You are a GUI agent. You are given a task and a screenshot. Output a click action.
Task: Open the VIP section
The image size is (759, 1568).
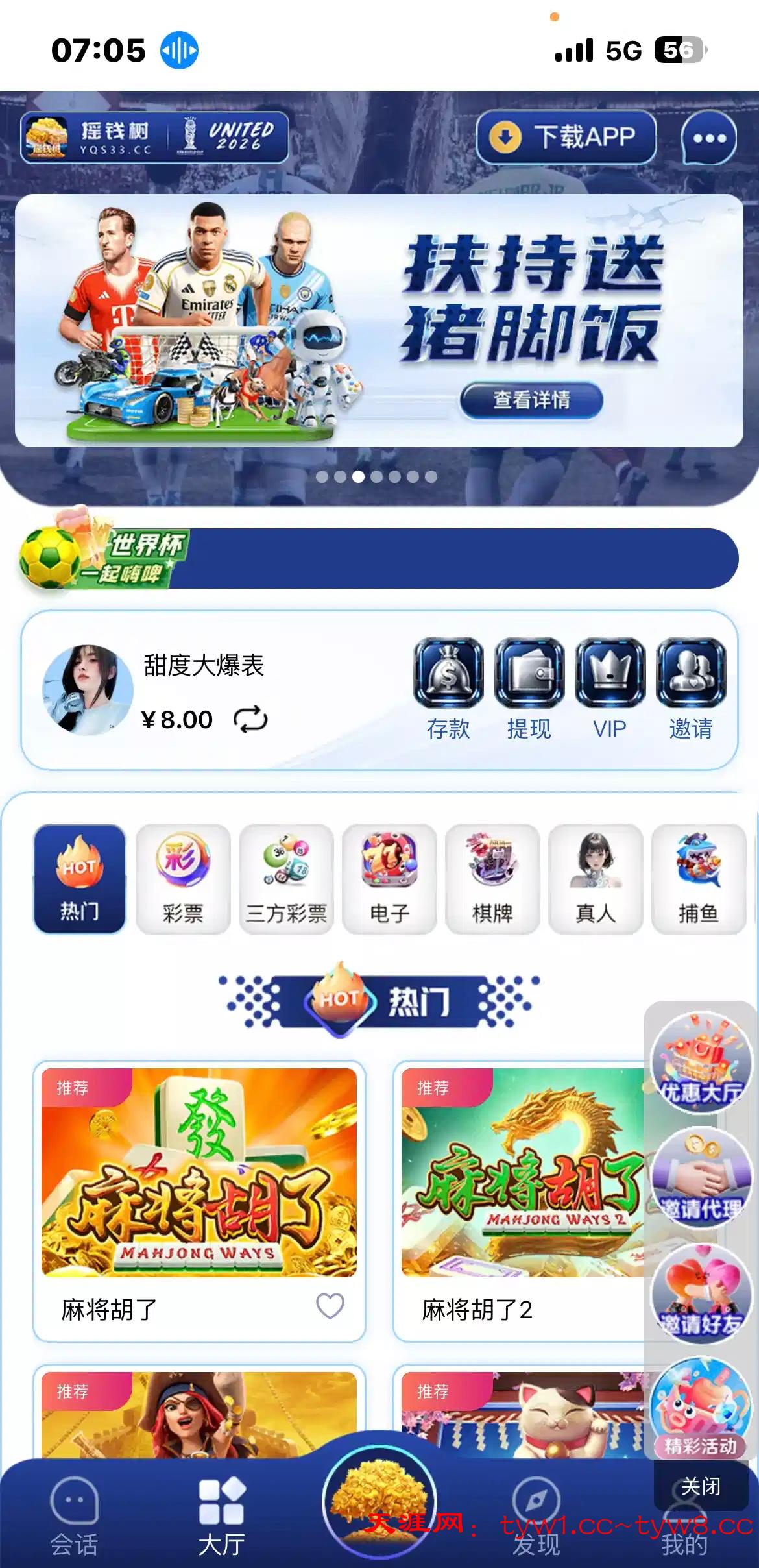pyautogui.click(x=610, y=688)
